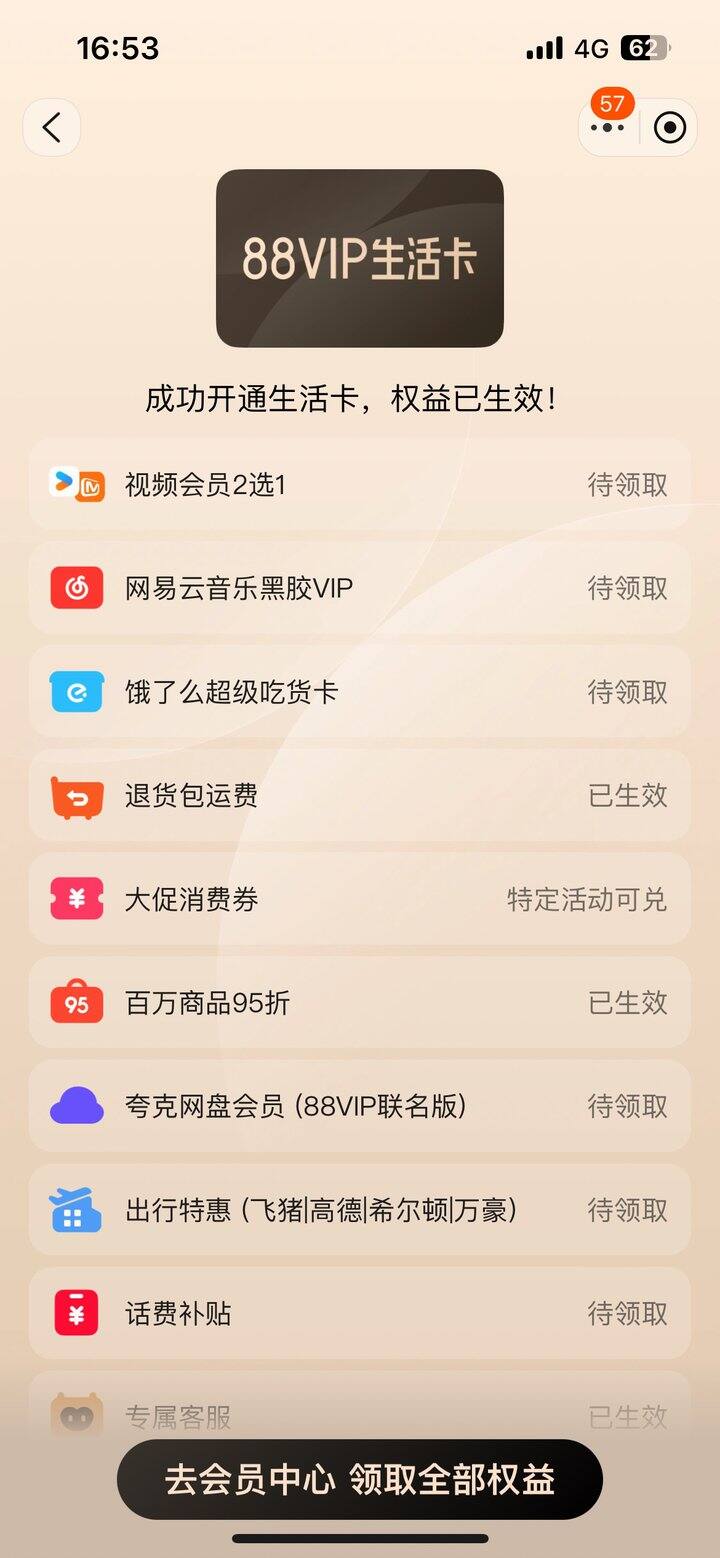Claim the 待领取 status on 视频会员2选1

click(x=628, y=484)
